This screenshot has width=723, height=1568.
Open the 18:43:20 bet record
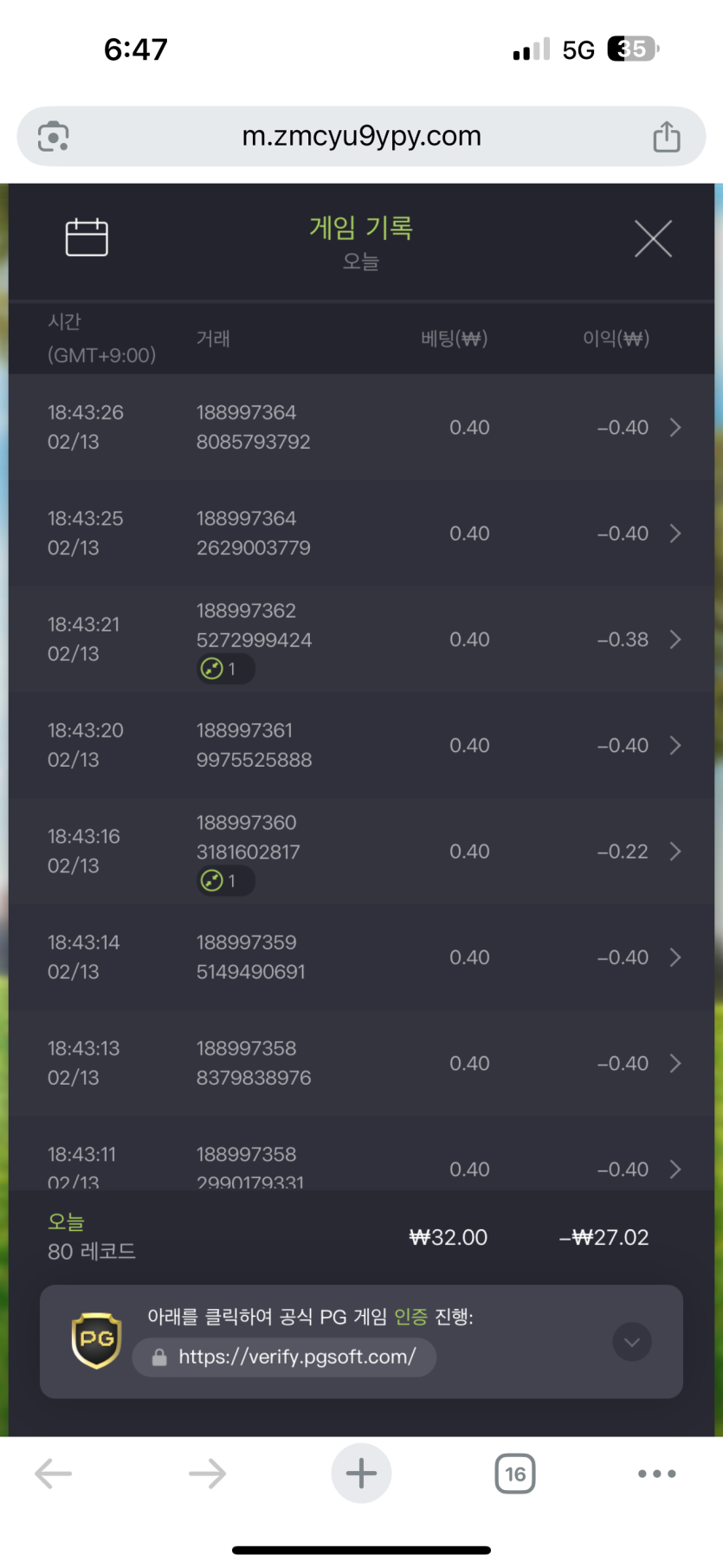(361, 745)
